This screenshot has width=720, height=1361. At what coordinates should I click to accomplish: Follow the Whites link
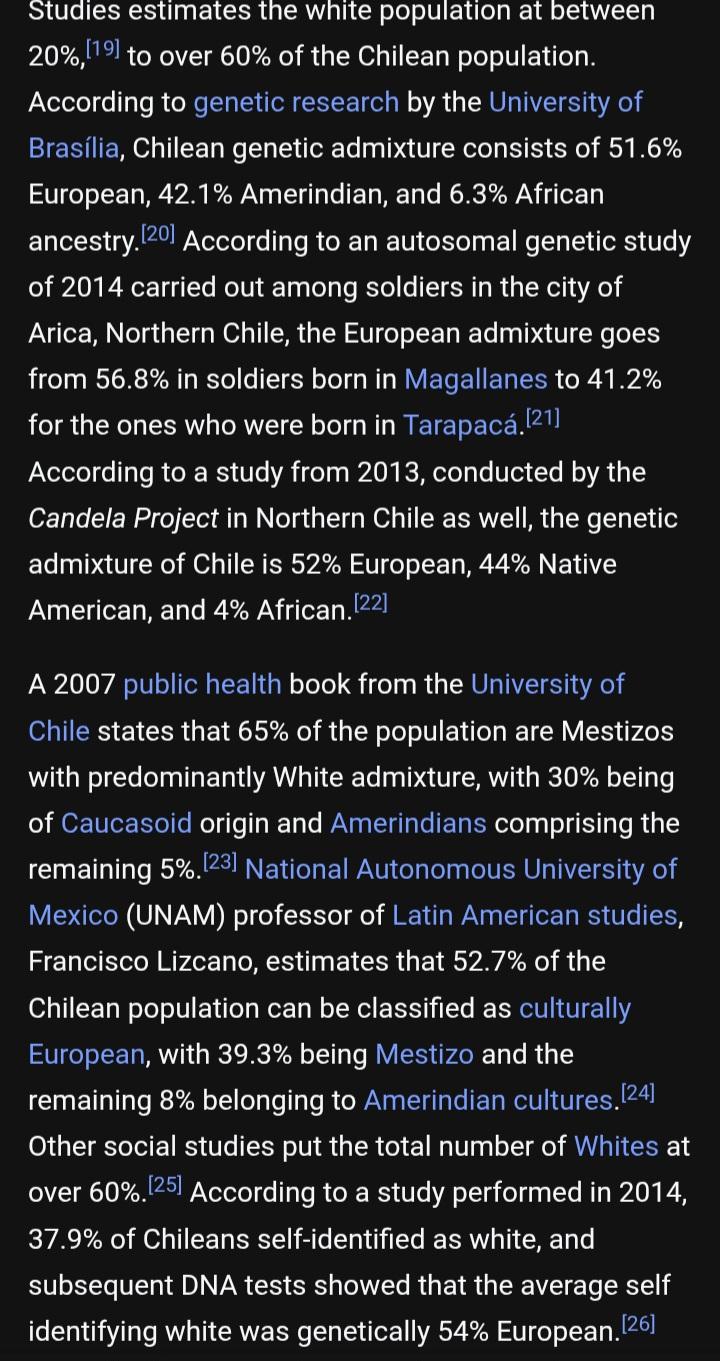coord(616,1146)
